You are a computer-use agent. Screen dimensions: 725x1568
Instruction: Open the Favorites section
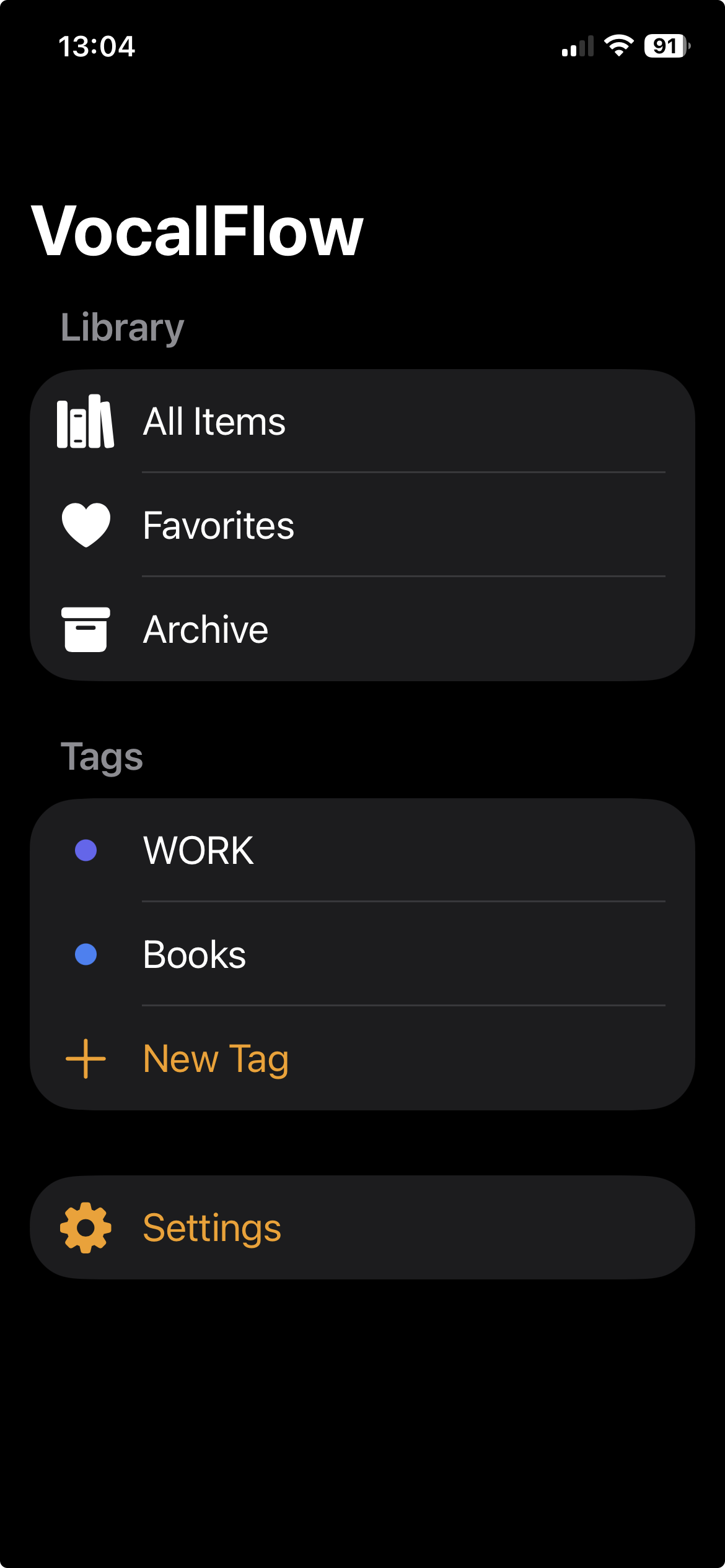click(x=219, y=526)
